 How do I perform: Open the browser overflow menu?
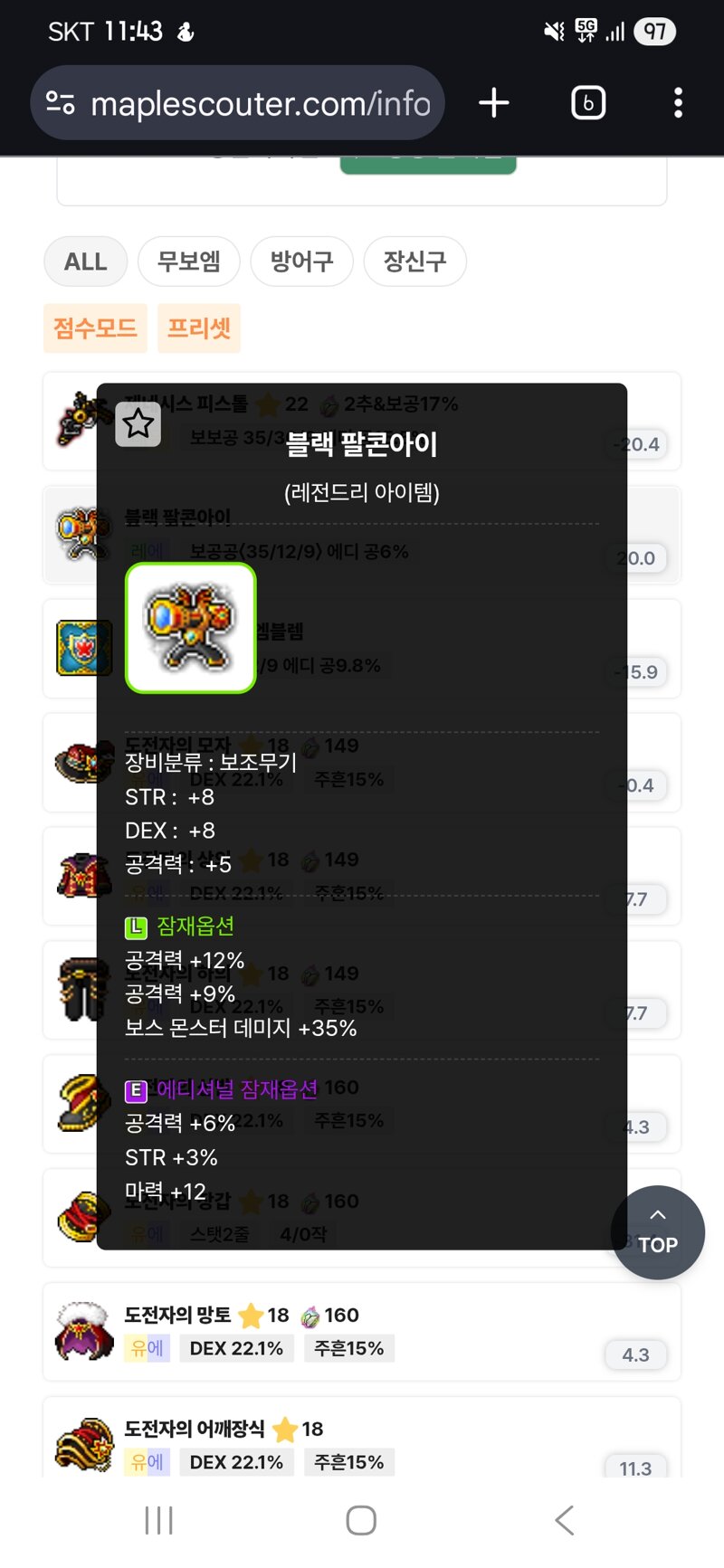click(678, 103)
